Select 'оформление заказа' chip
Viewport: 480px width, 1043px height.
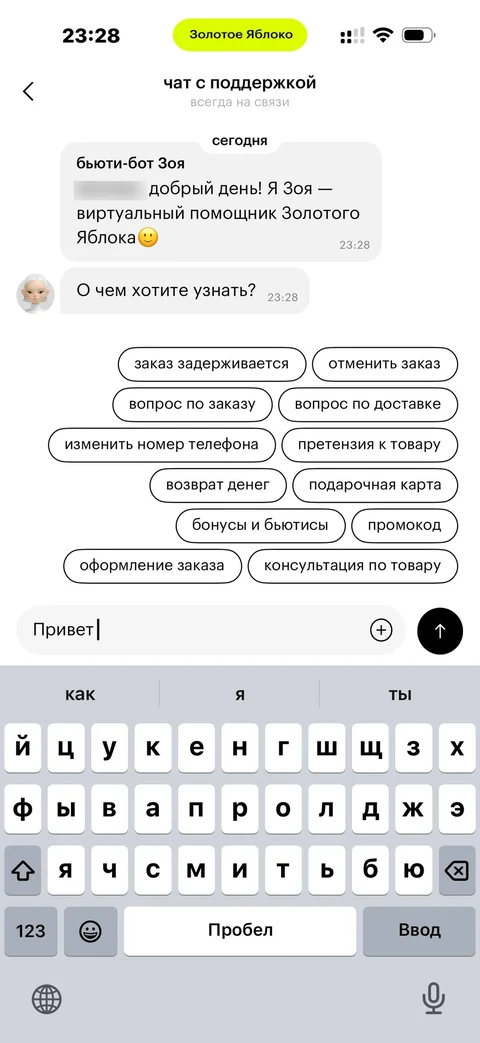coord(152,566)
